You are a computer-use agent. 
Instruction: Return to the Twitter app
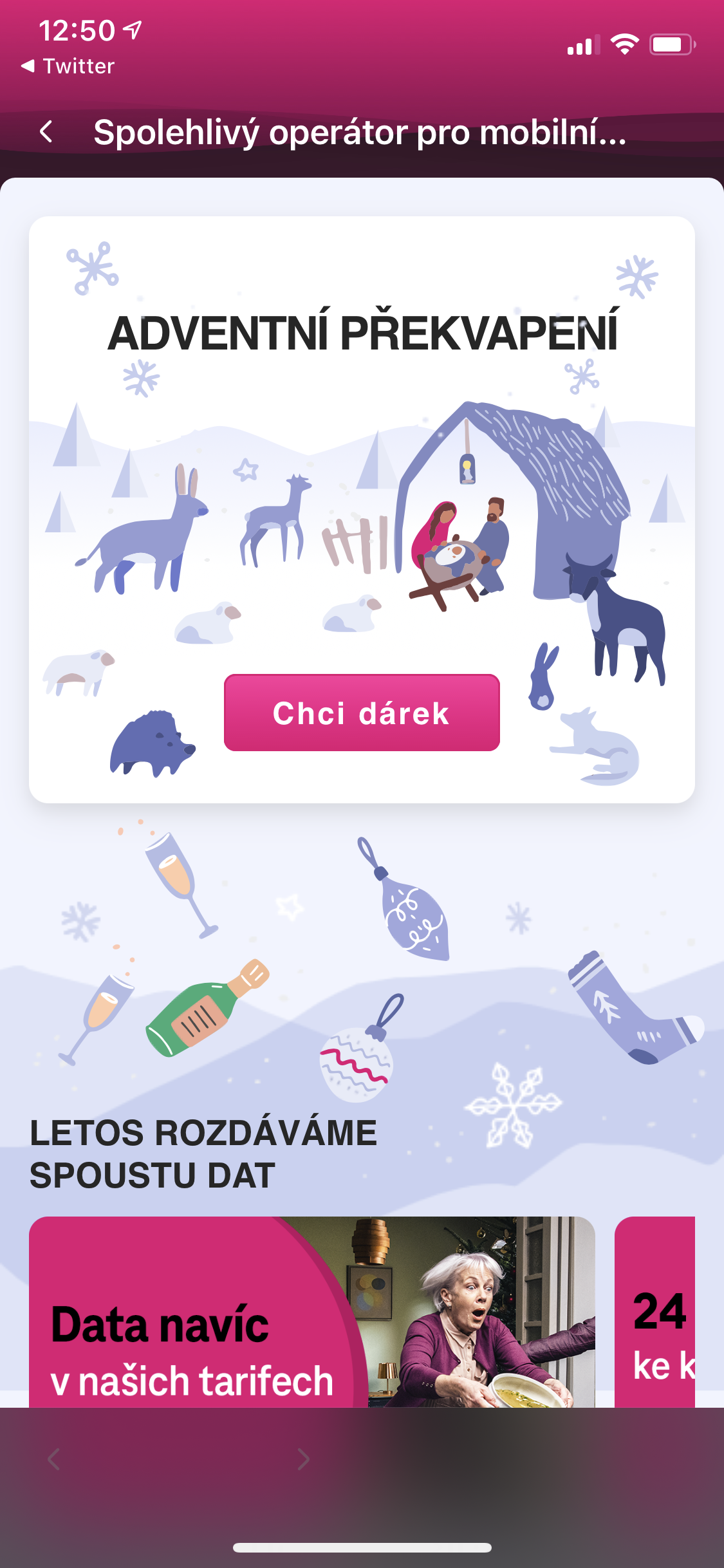[x=68, y=66]
